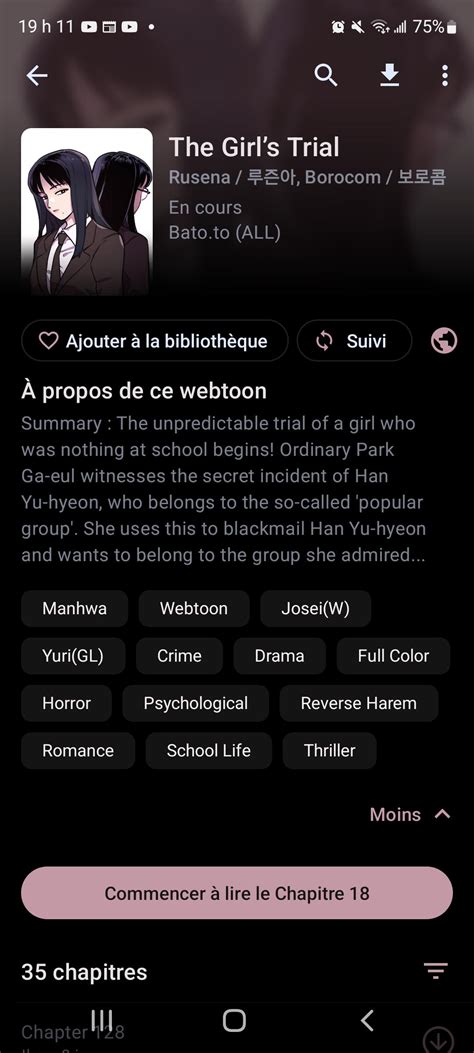Viewport: 474px width, 1053px height.
Task: Select the Horror genre chip
Action: click(66, 703)
